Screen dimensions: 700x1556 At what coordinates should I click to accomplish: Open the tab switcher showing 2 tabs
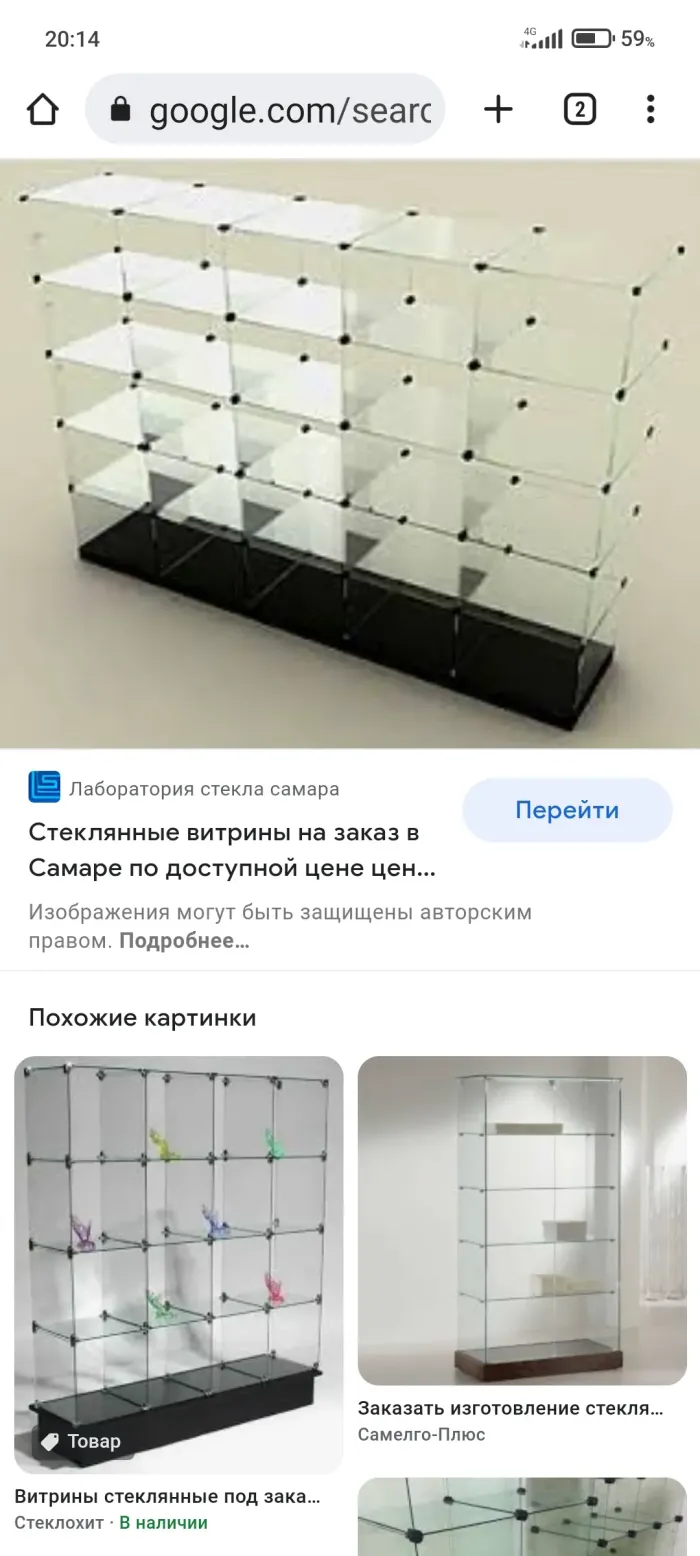coord(579,109)
